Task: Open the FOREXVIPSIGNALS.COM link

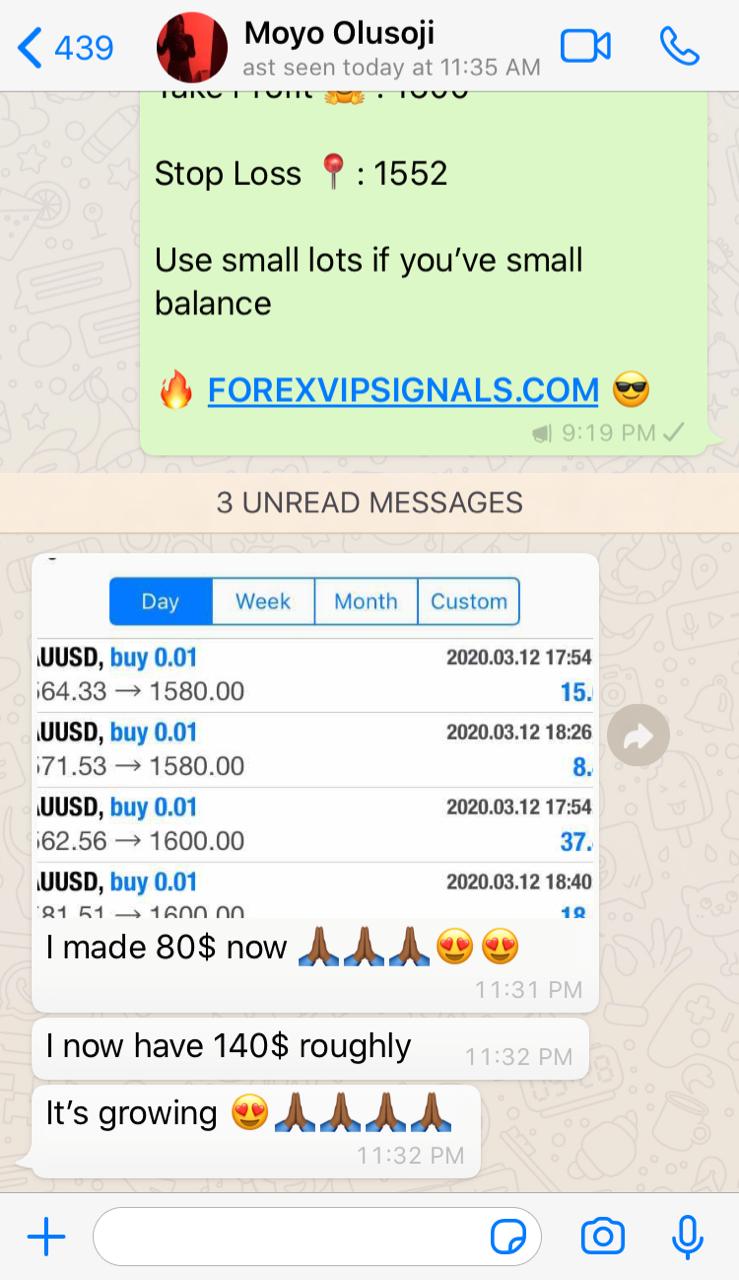Action: [403, 390]
